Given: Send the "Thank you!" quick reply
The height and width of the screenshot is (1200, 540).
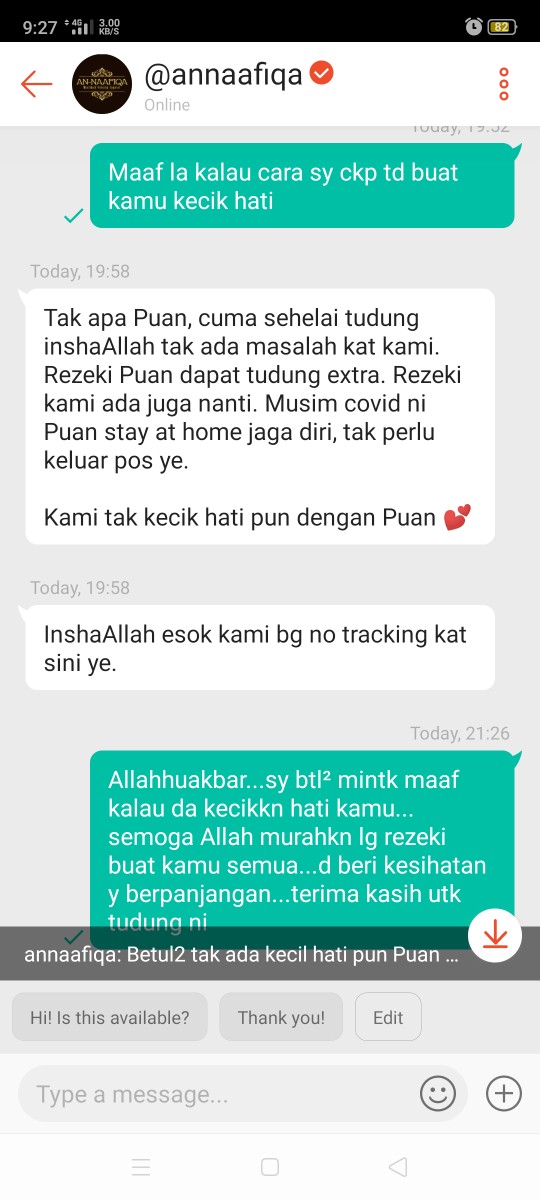Looking at the screenshot, I should click(281, 1017).
